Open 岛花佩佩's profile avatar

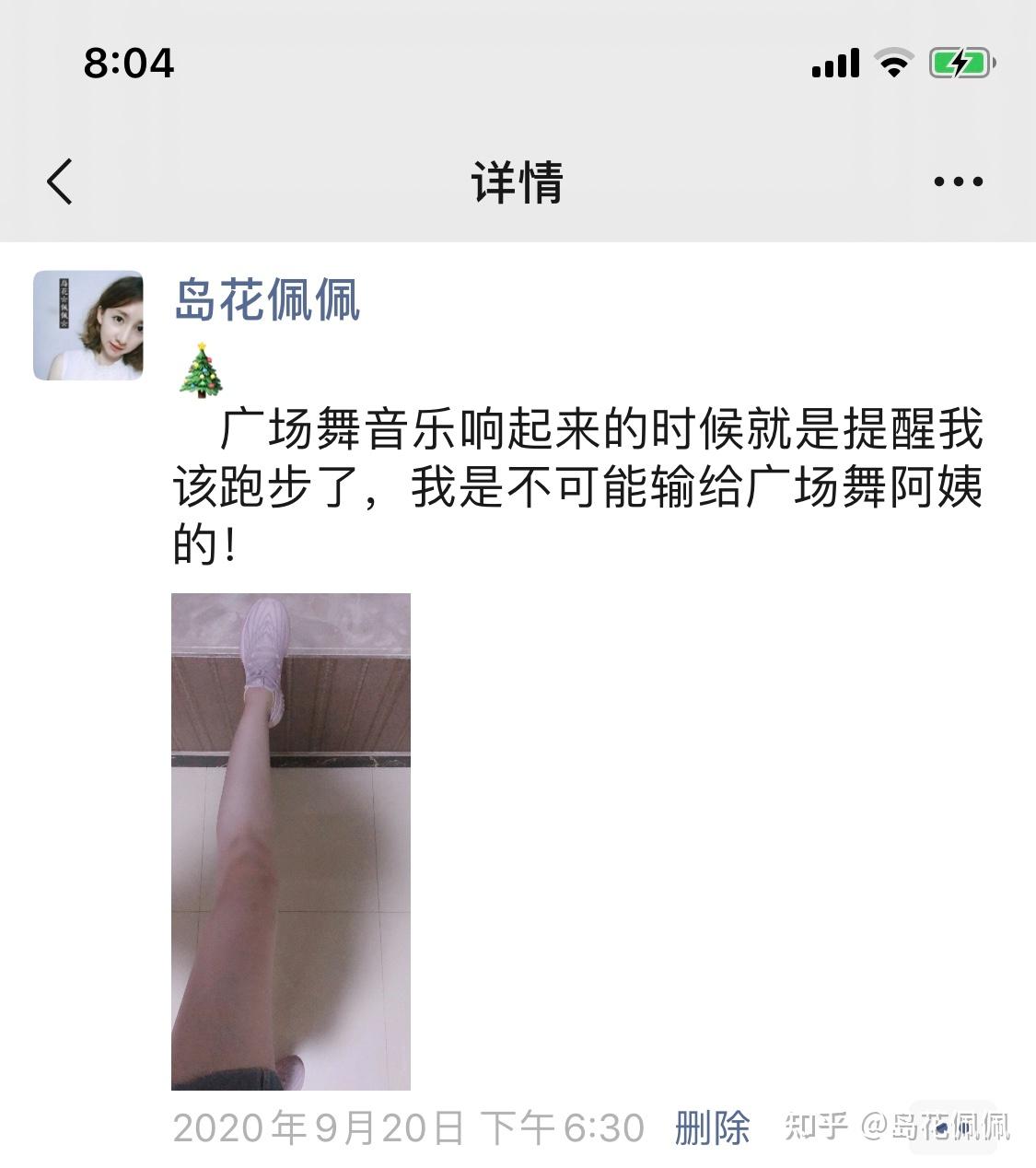88,325
